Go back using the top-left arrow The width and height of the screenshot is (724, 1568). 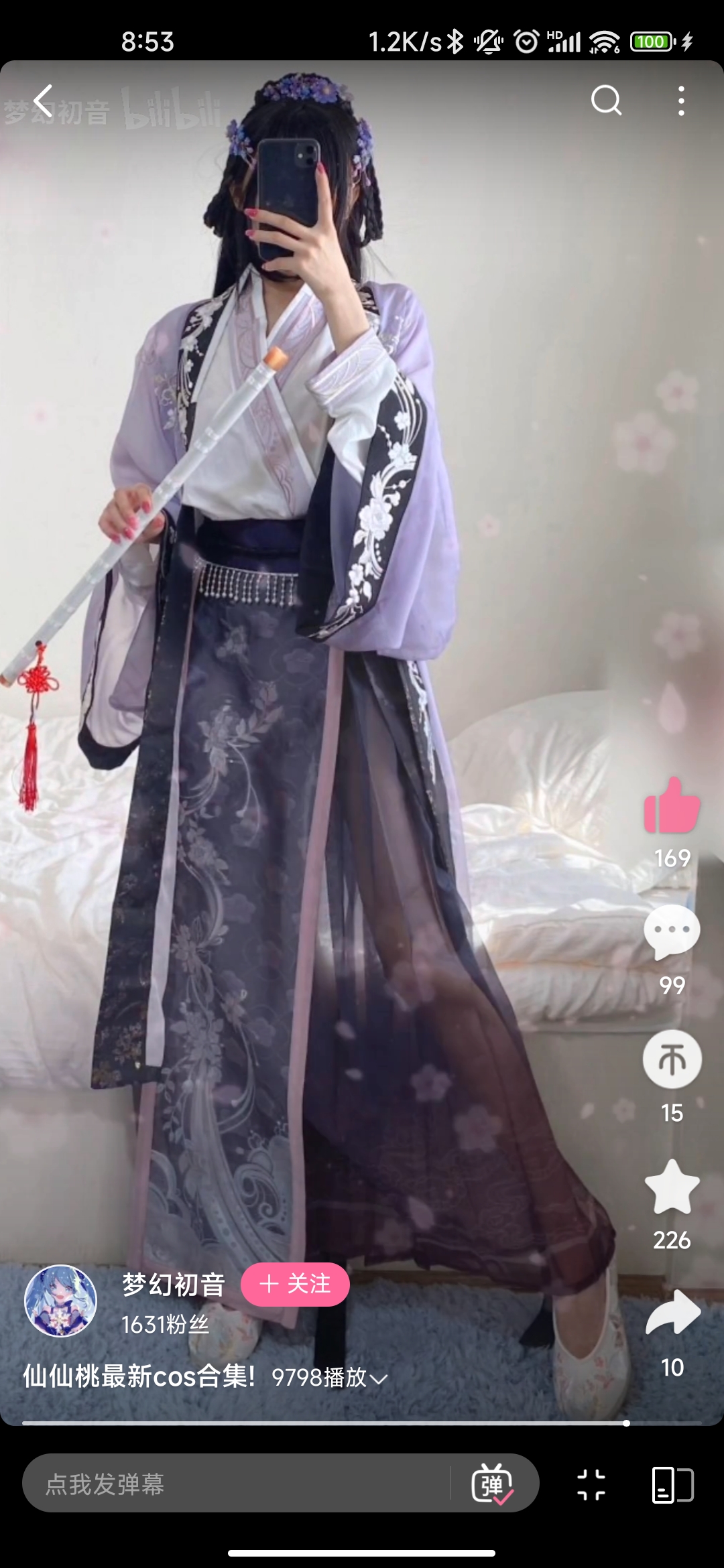pos(43,101)
